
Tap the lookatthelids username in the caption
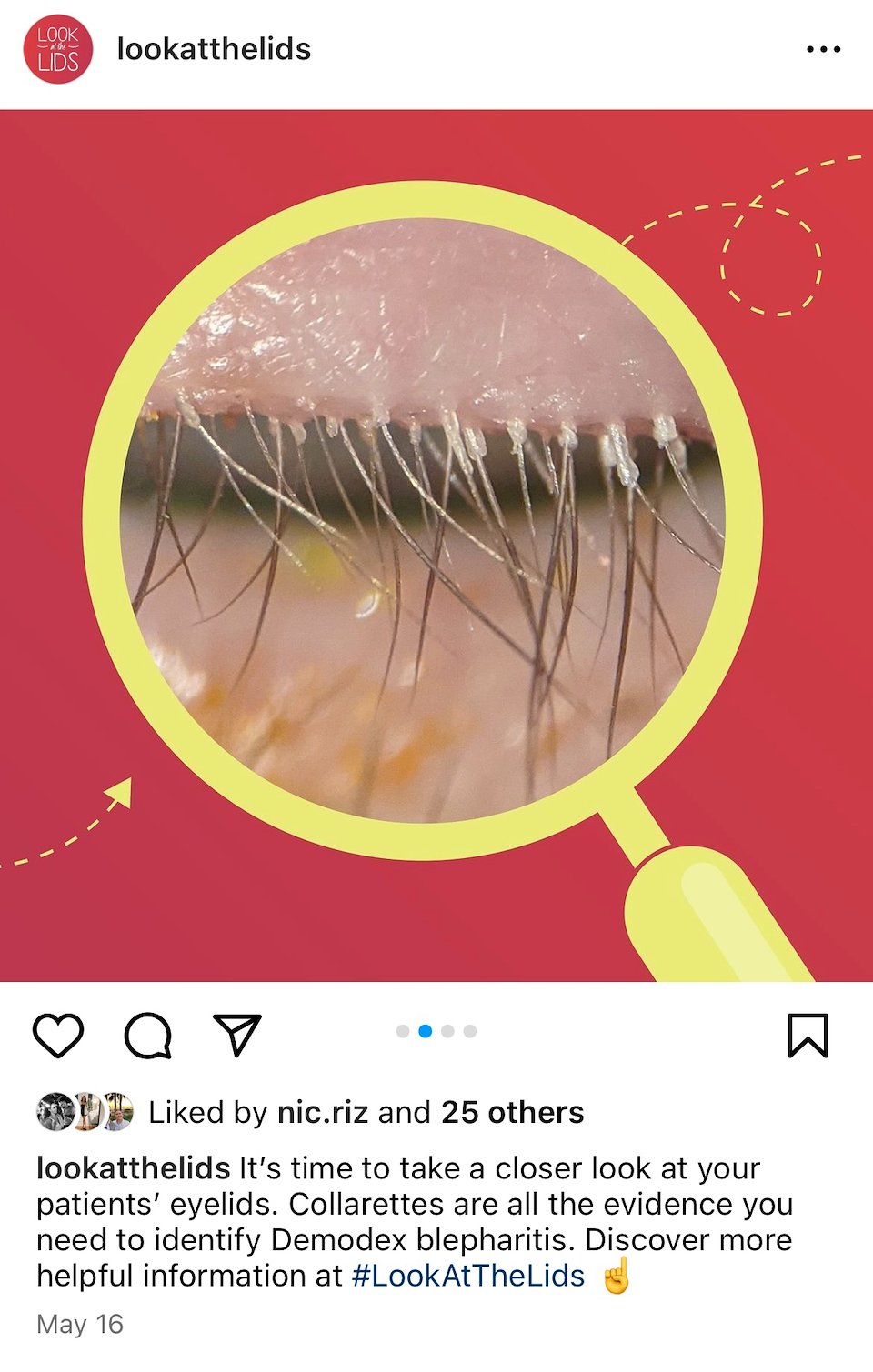tap(133, 1167)
